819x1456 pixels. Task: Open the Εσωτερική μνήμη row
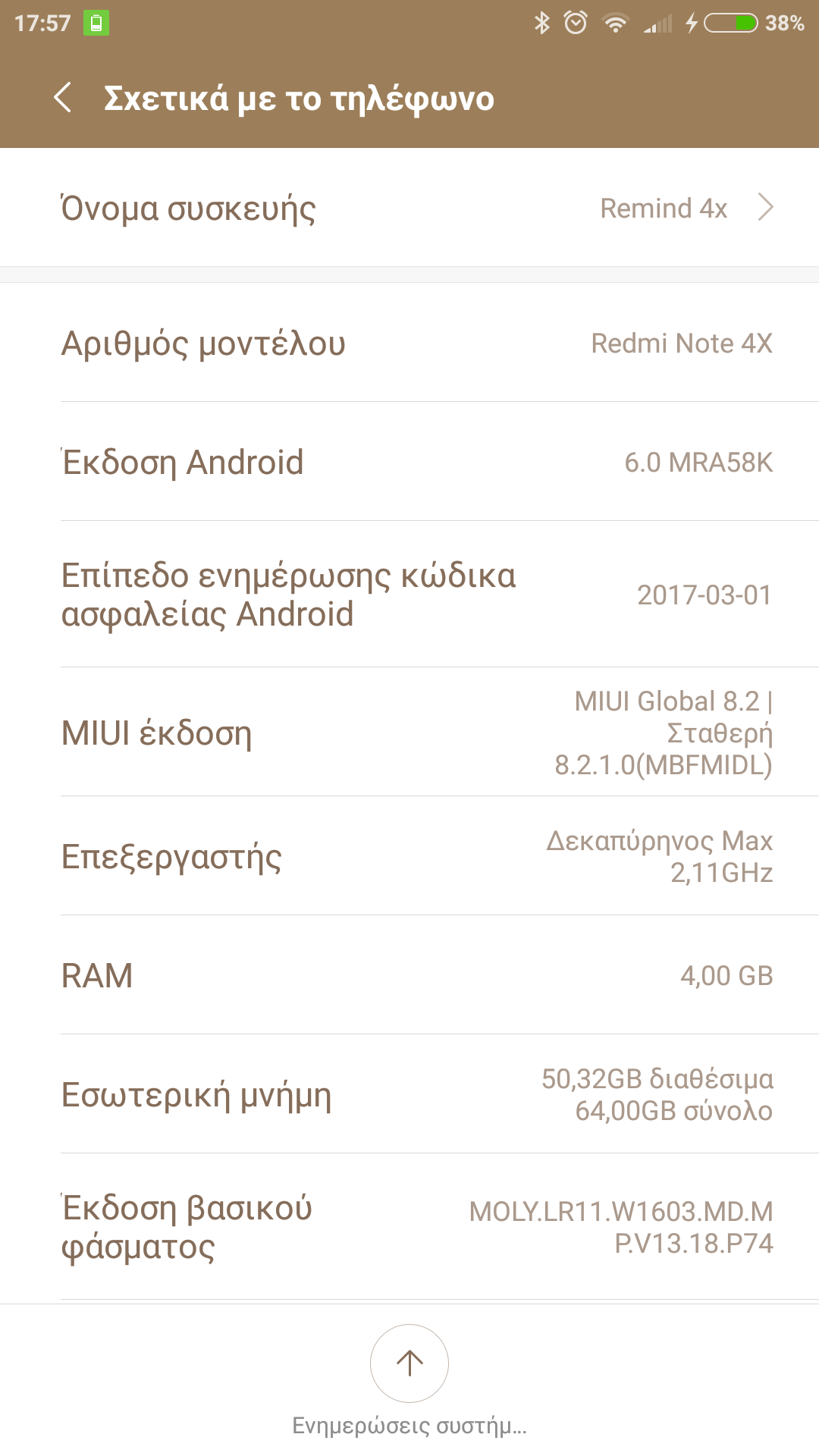409,1094
